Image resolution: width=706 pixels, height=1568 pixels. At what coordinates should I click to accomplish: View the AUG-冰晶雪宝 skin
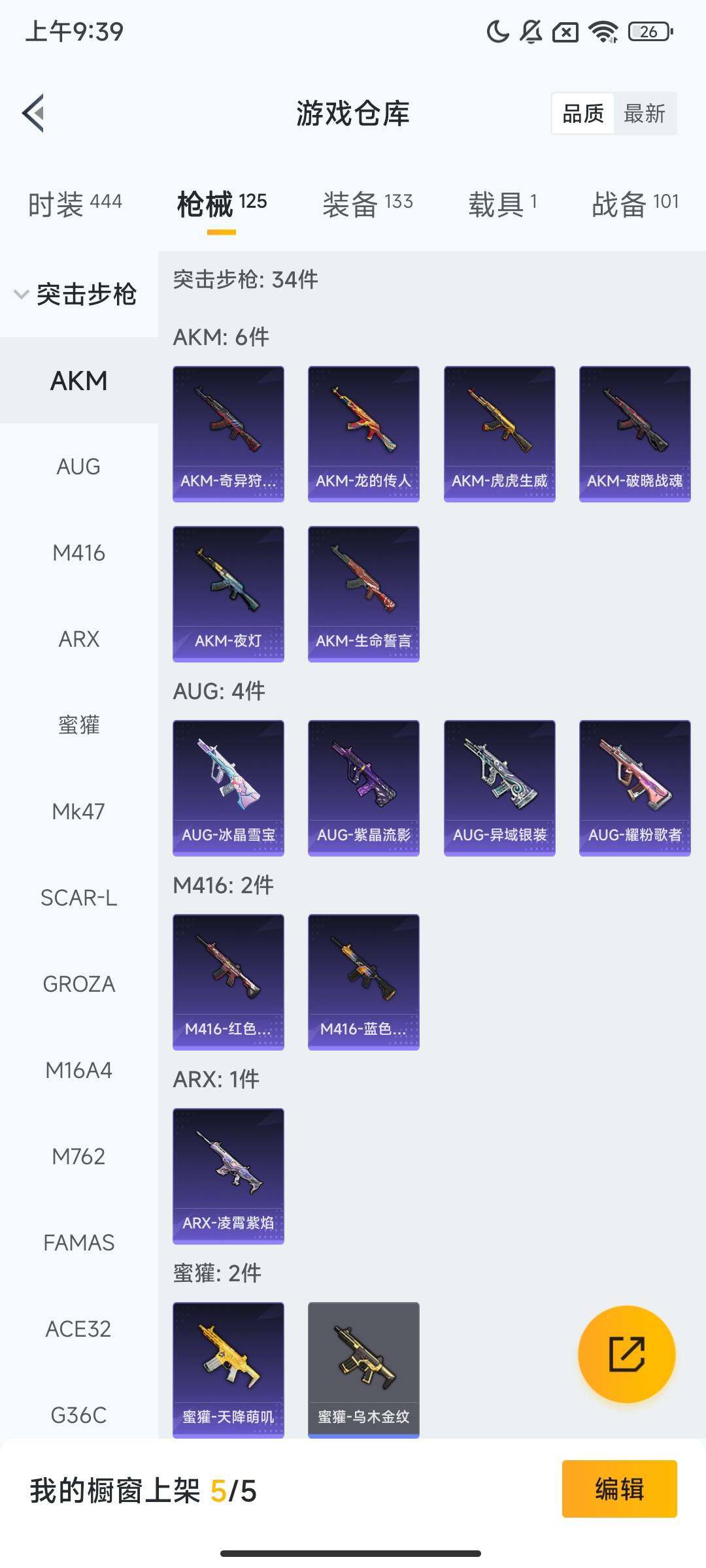pos(228,788)
